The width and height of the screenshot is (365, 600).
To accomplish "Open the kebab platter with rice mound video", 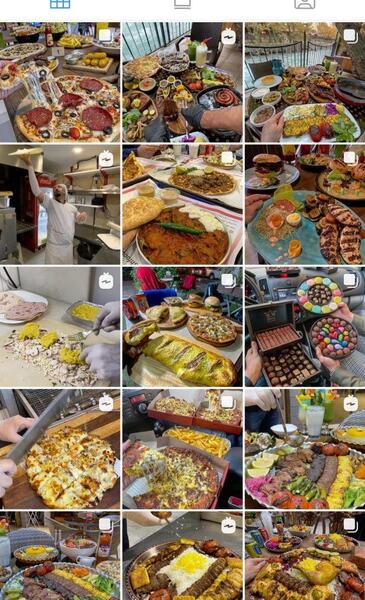I will [182, 556].
